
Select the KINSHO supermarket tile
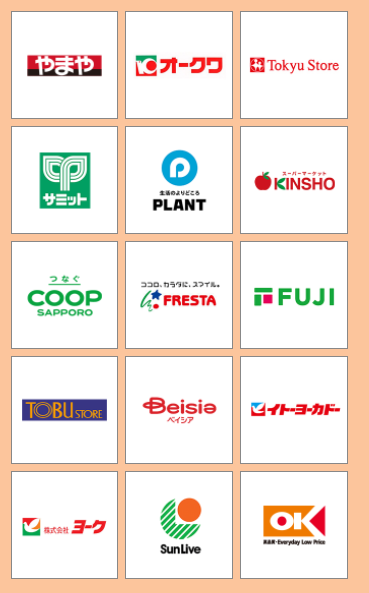(294, 180)
